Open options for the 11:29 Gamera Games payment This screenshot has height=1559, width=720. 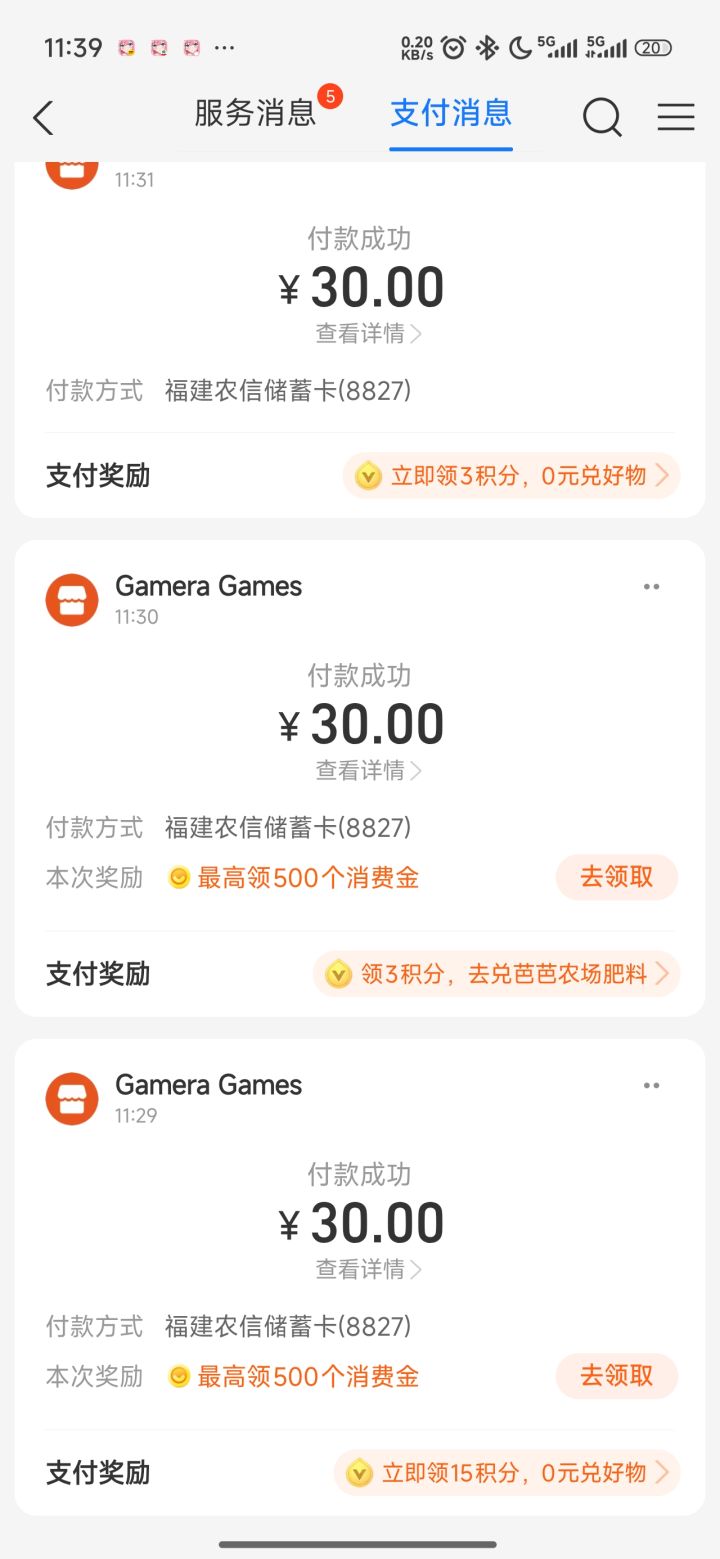[x=652, y=1086]
